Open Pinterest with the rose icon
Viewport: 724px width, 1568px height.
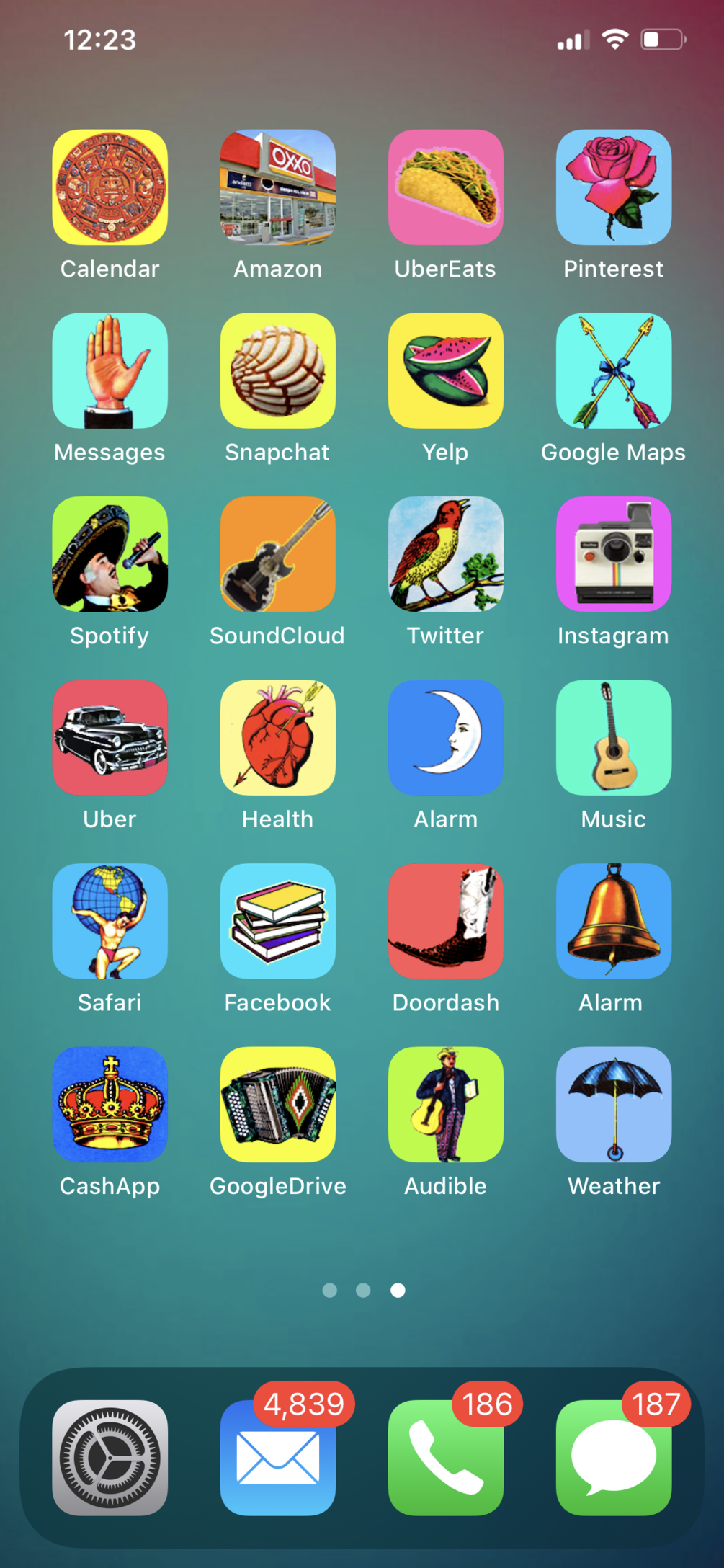pyautogui.click(x=613, y=187)
